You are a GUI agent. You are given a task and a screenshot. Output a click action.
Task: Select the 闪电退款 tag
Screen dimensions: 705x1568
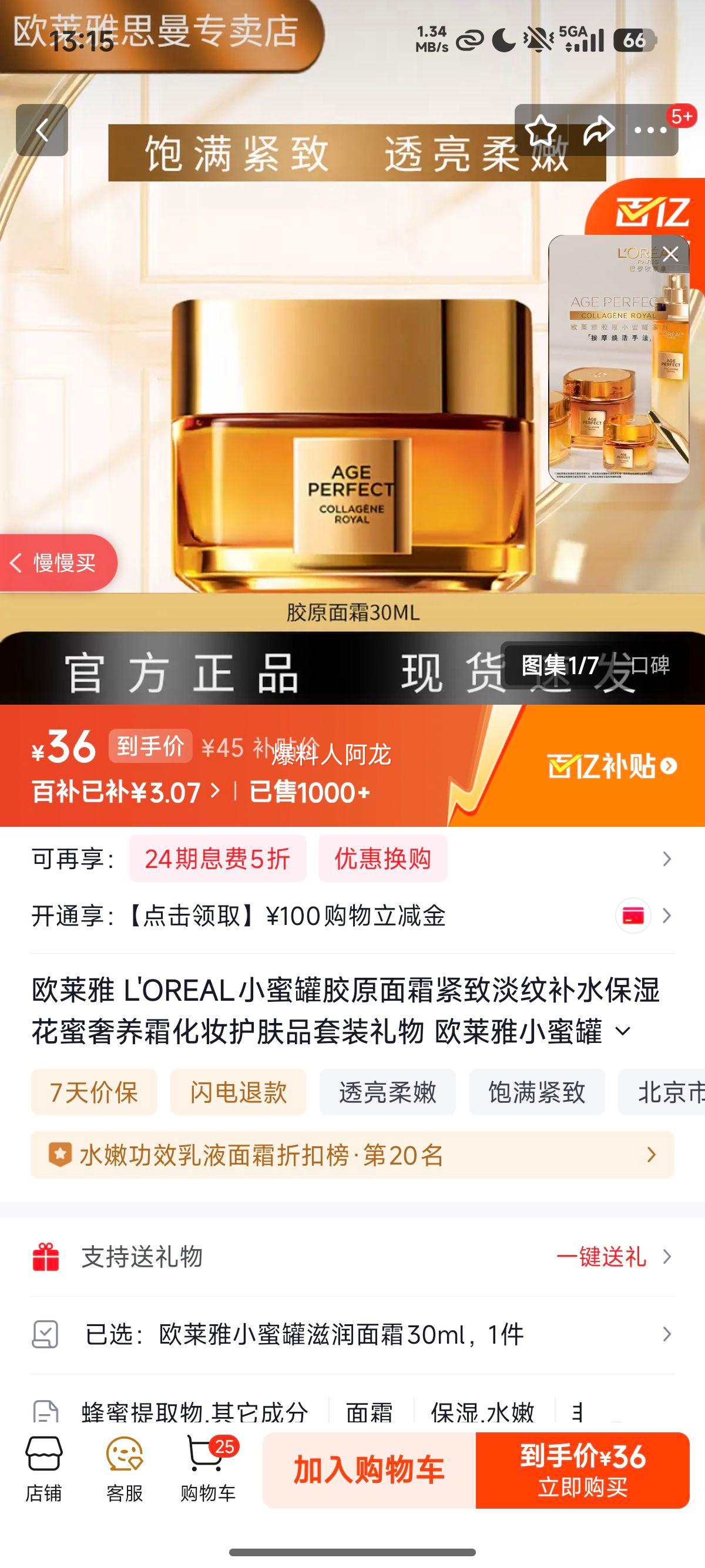[239, 1093]
